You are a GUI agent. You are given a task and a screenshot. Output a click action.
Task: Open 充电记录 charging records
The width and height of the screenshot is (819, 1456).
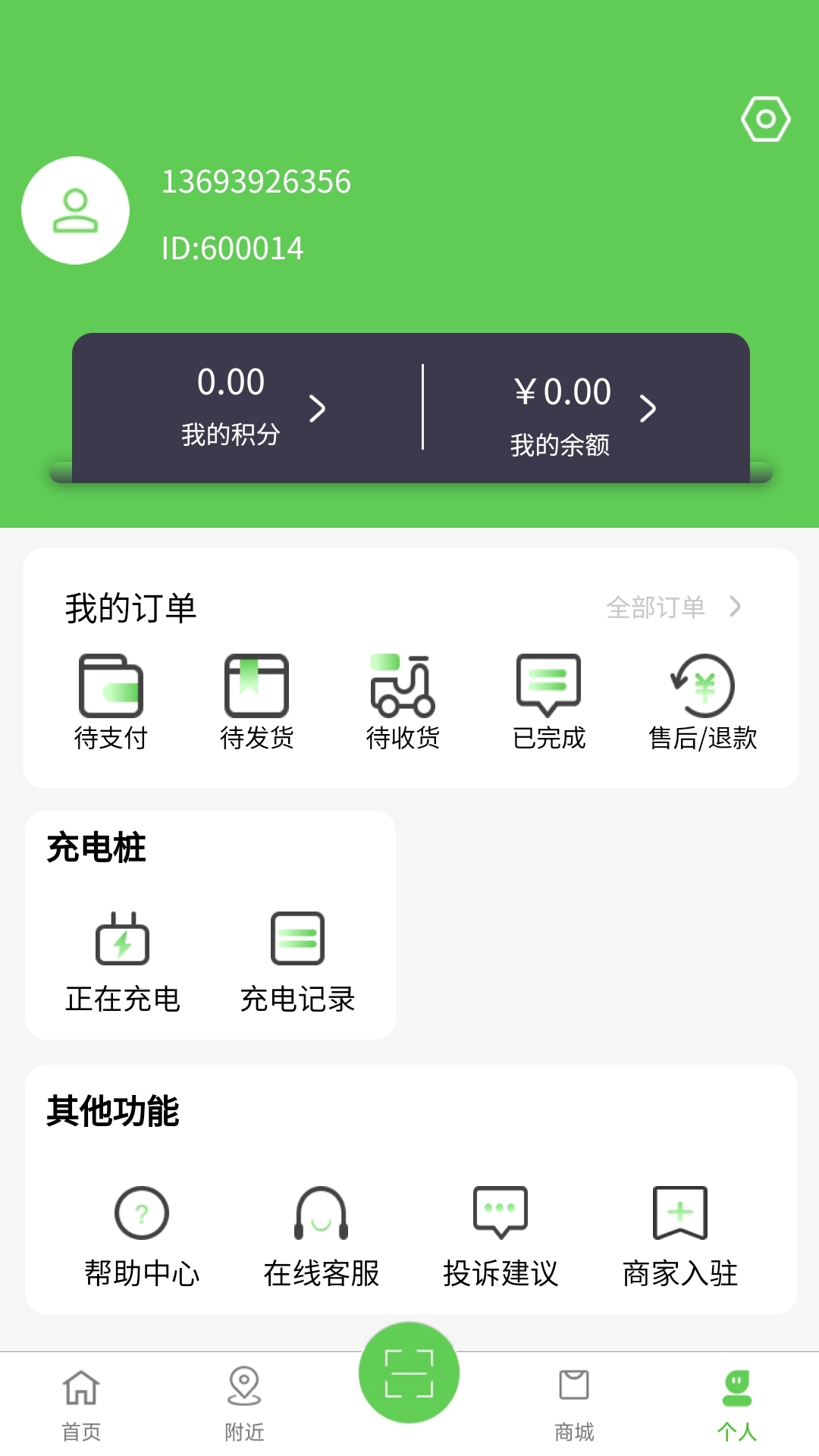pos(297,962)
